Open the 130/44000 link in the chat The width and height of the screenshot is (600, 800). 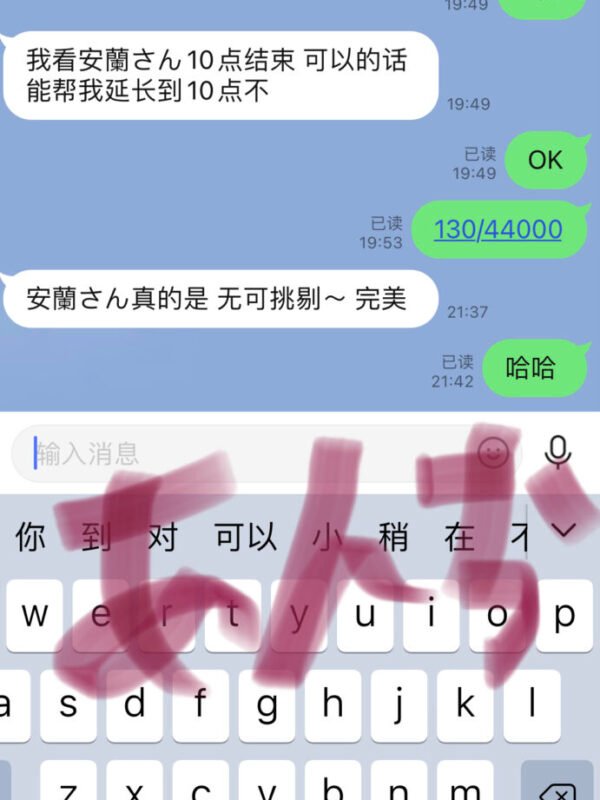(498, 230)
